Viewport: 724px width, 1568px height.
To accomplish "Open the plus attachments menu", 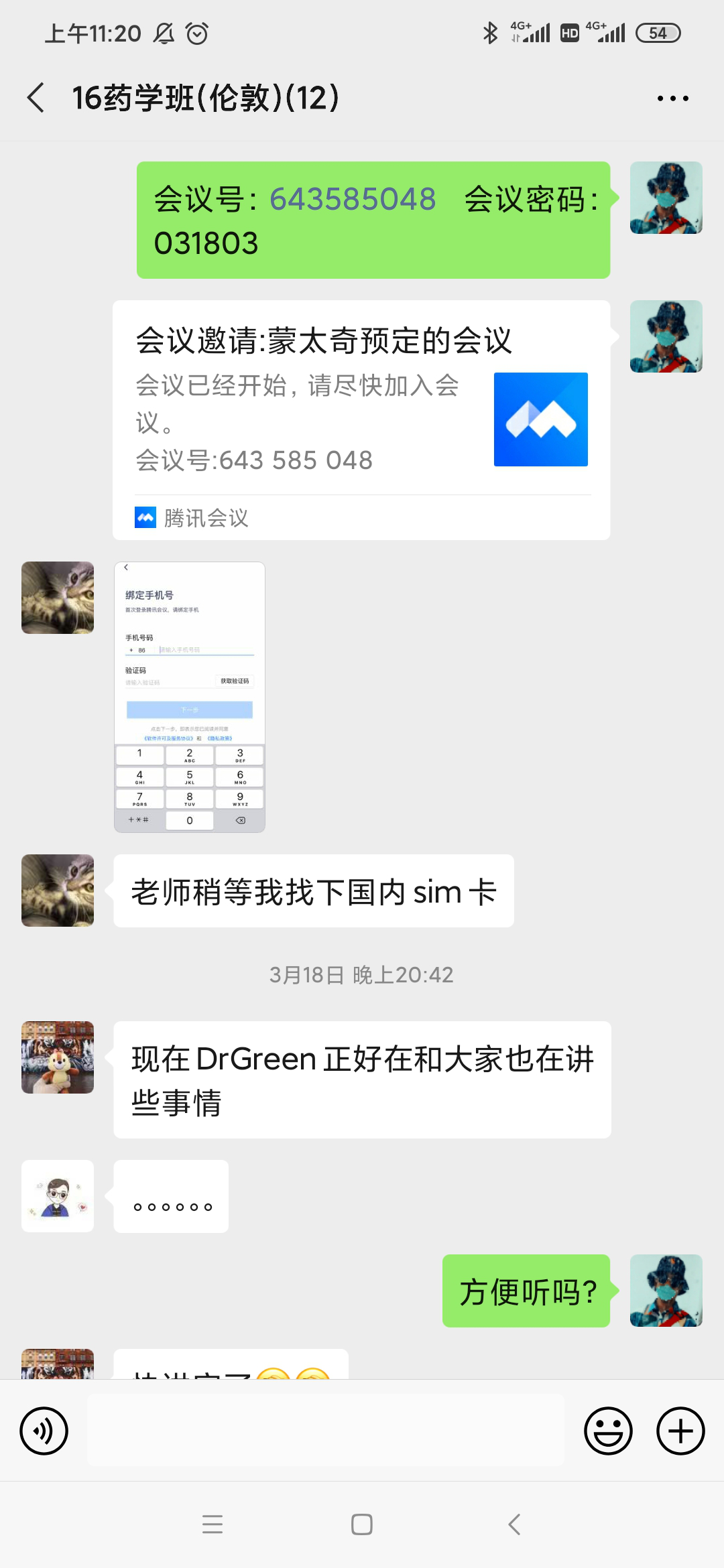I will coord(680,1431).
